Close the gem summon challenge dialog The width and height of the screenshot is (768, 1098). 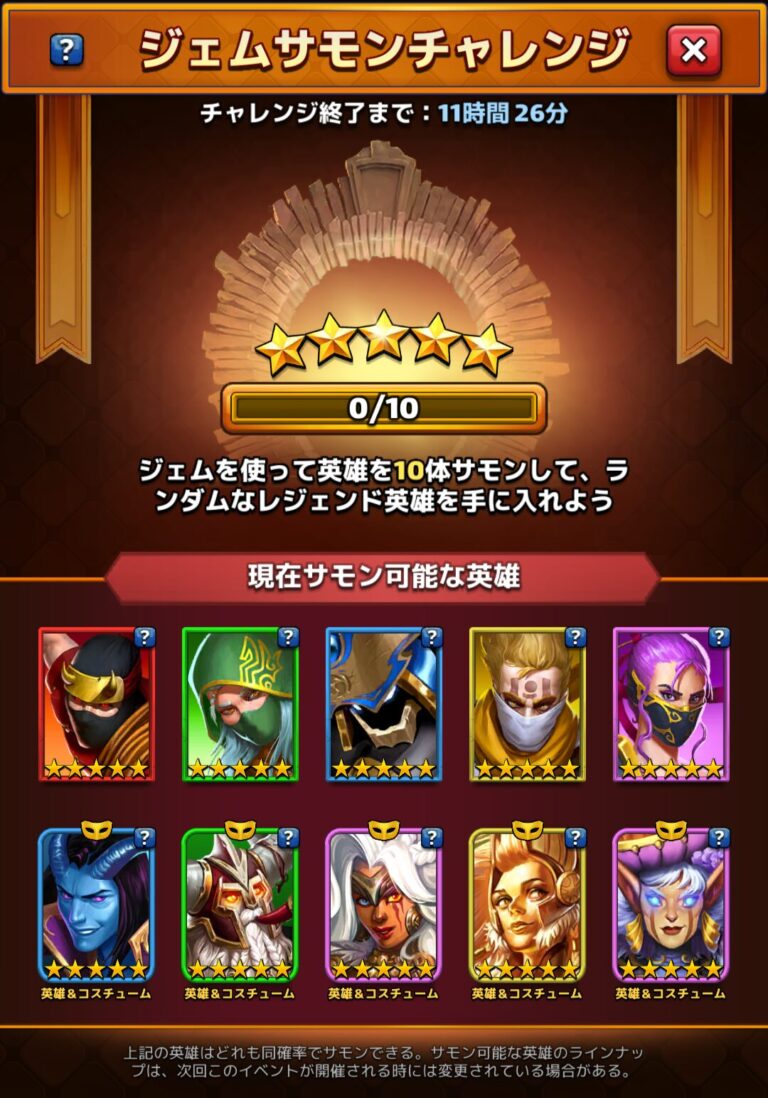[x=693, y=50]
